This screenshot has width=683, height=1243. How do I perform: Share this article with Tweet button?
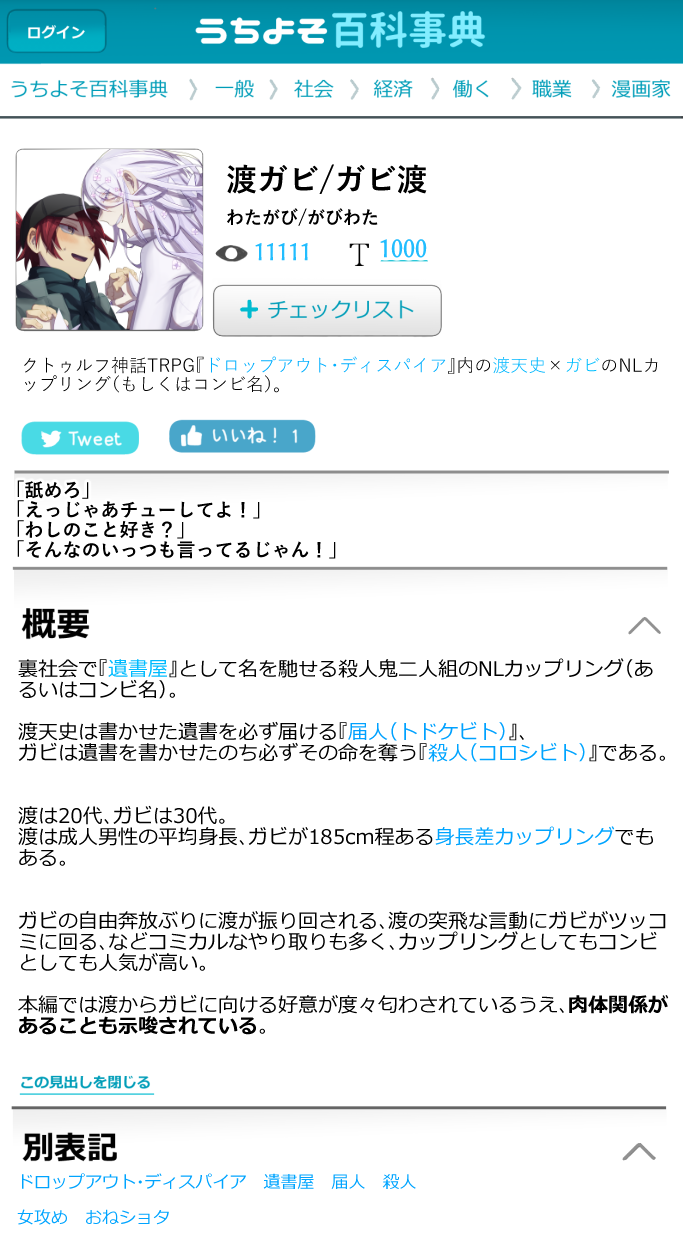tap(80, 438)
